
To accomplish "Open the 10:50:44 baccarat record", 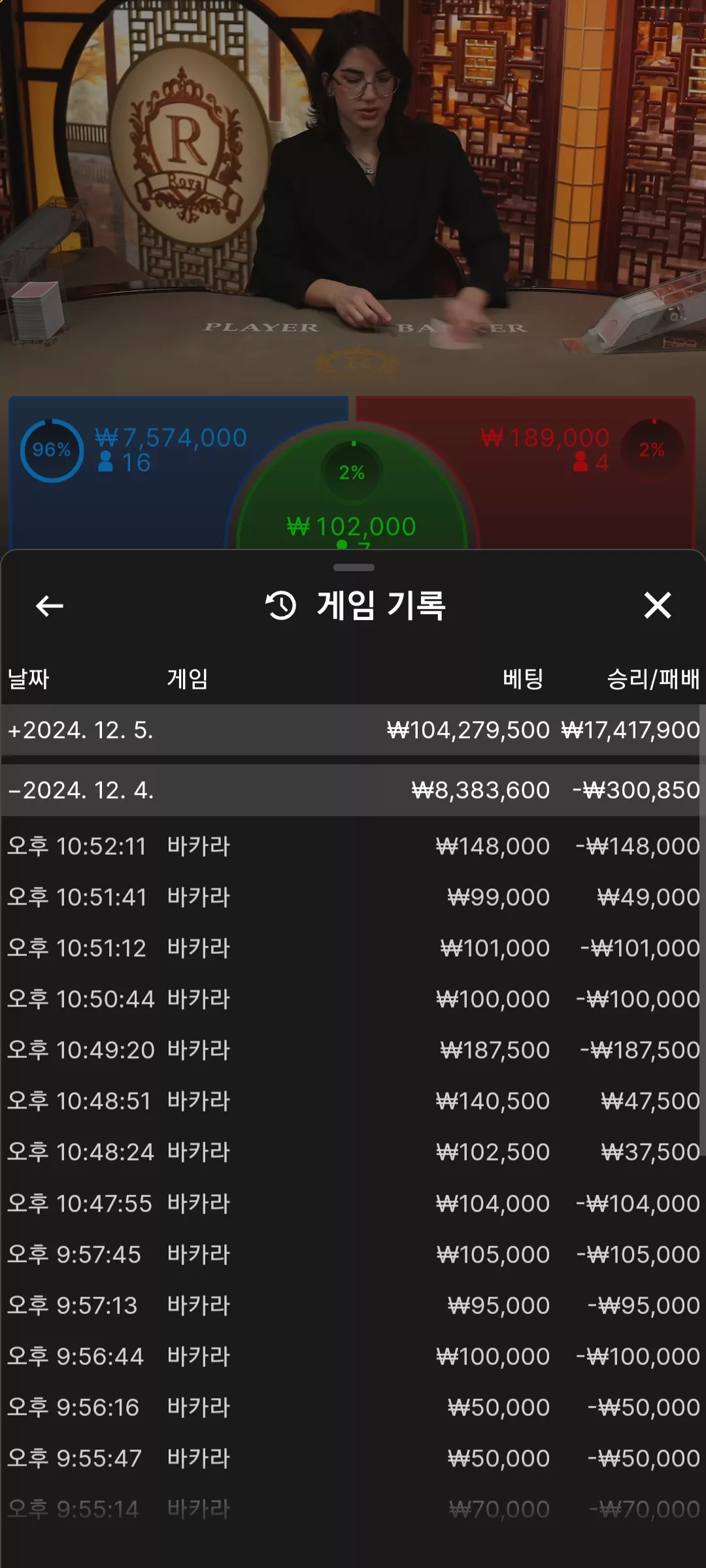I will 353,999.
